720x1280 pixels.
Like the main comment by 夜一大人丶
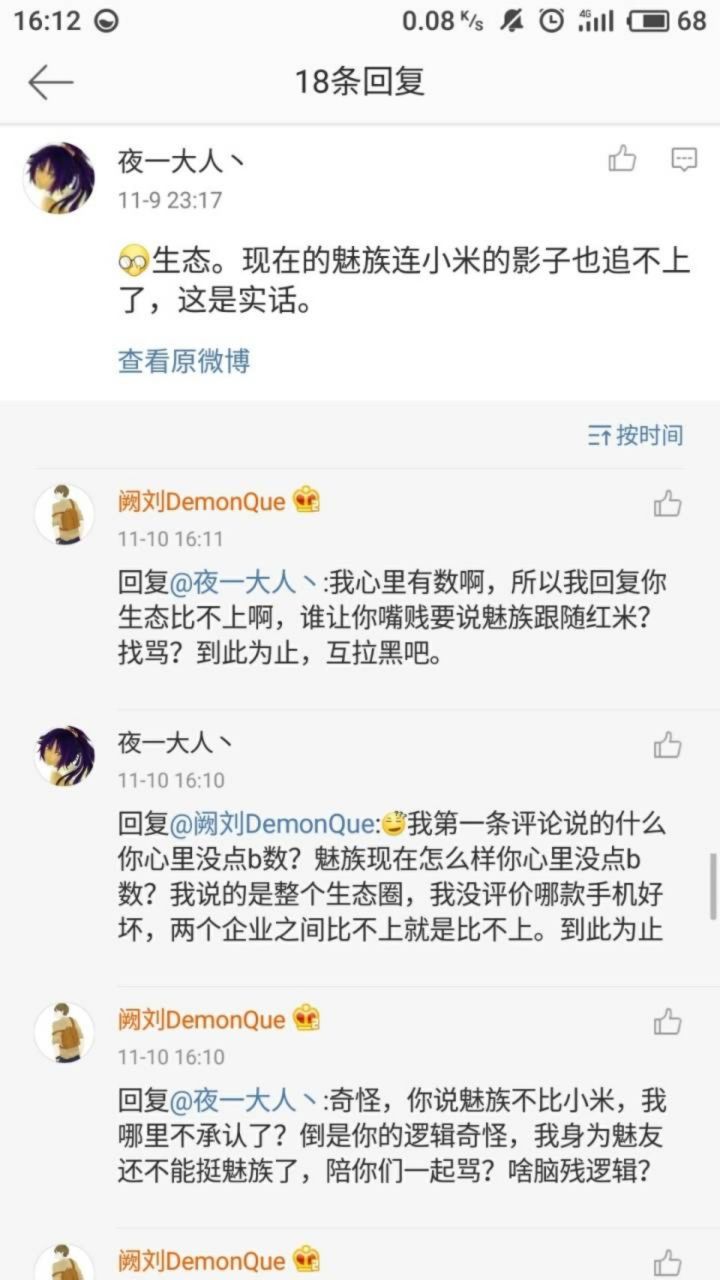[x=622, y=159]
